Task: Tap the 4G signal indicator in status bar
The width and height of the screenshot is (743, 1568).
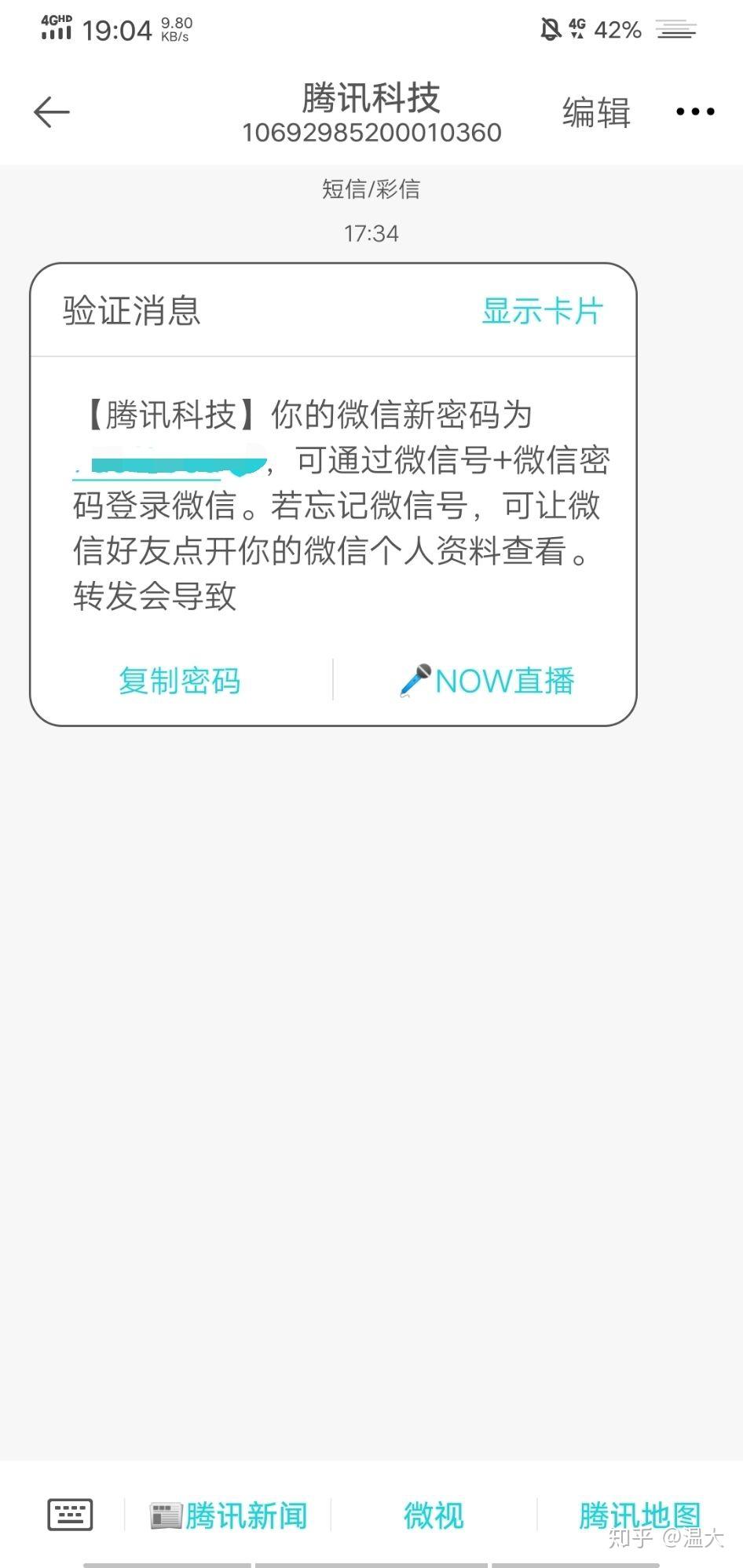Action: click(x=577, y=28)
